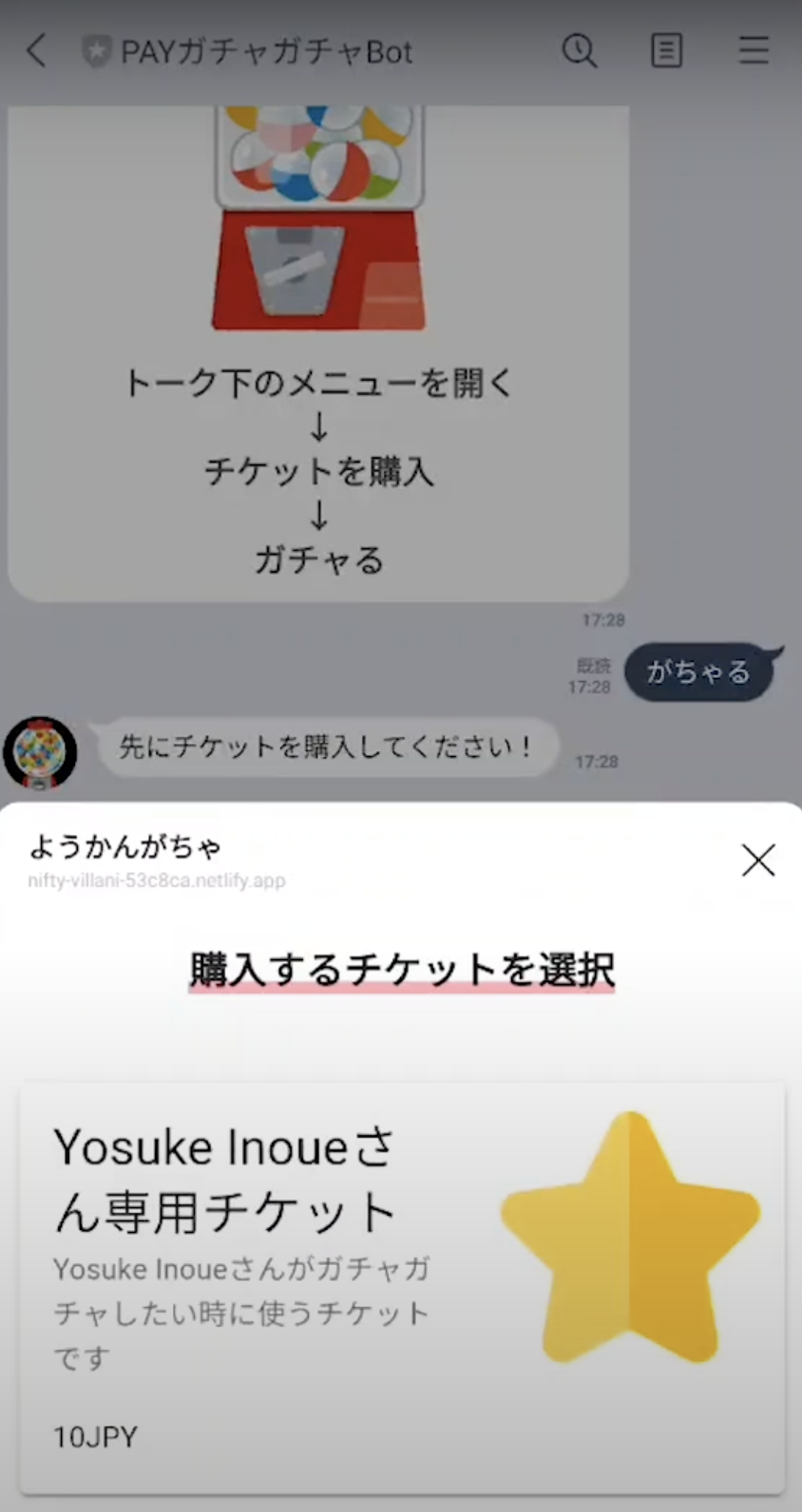Viewport: 802px width, 1512px height.
Task: Close the ようかんがちゃ panel
Action: 757,860
